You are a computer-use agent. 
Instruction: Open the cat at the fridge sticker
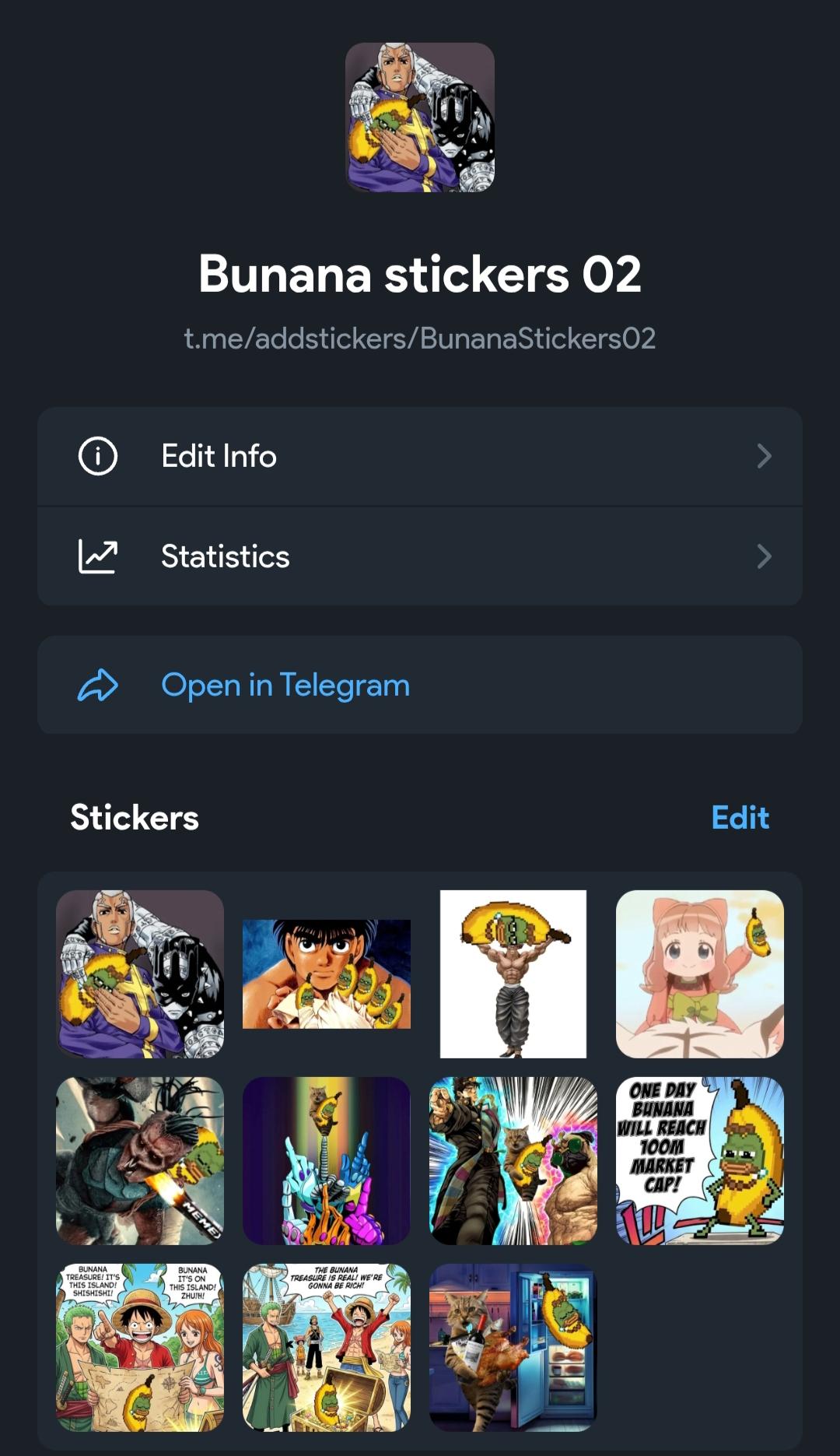coord(513,1348)
